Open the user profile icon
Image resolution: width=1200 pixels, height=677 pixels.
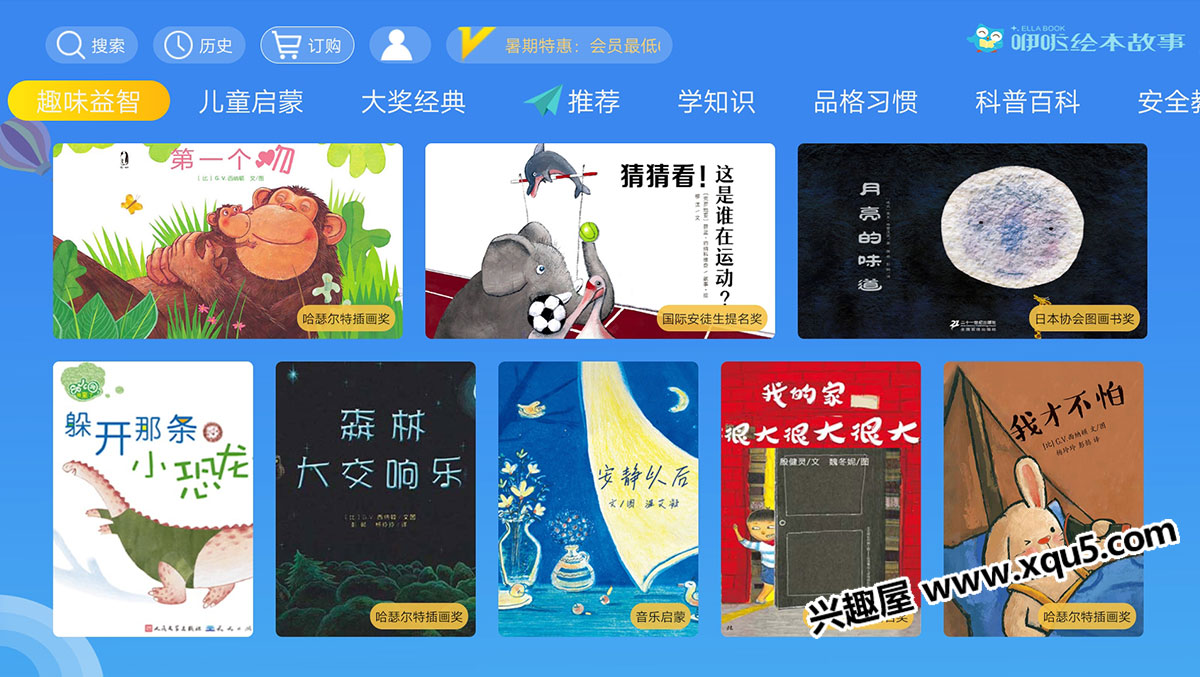pos(400,45)
